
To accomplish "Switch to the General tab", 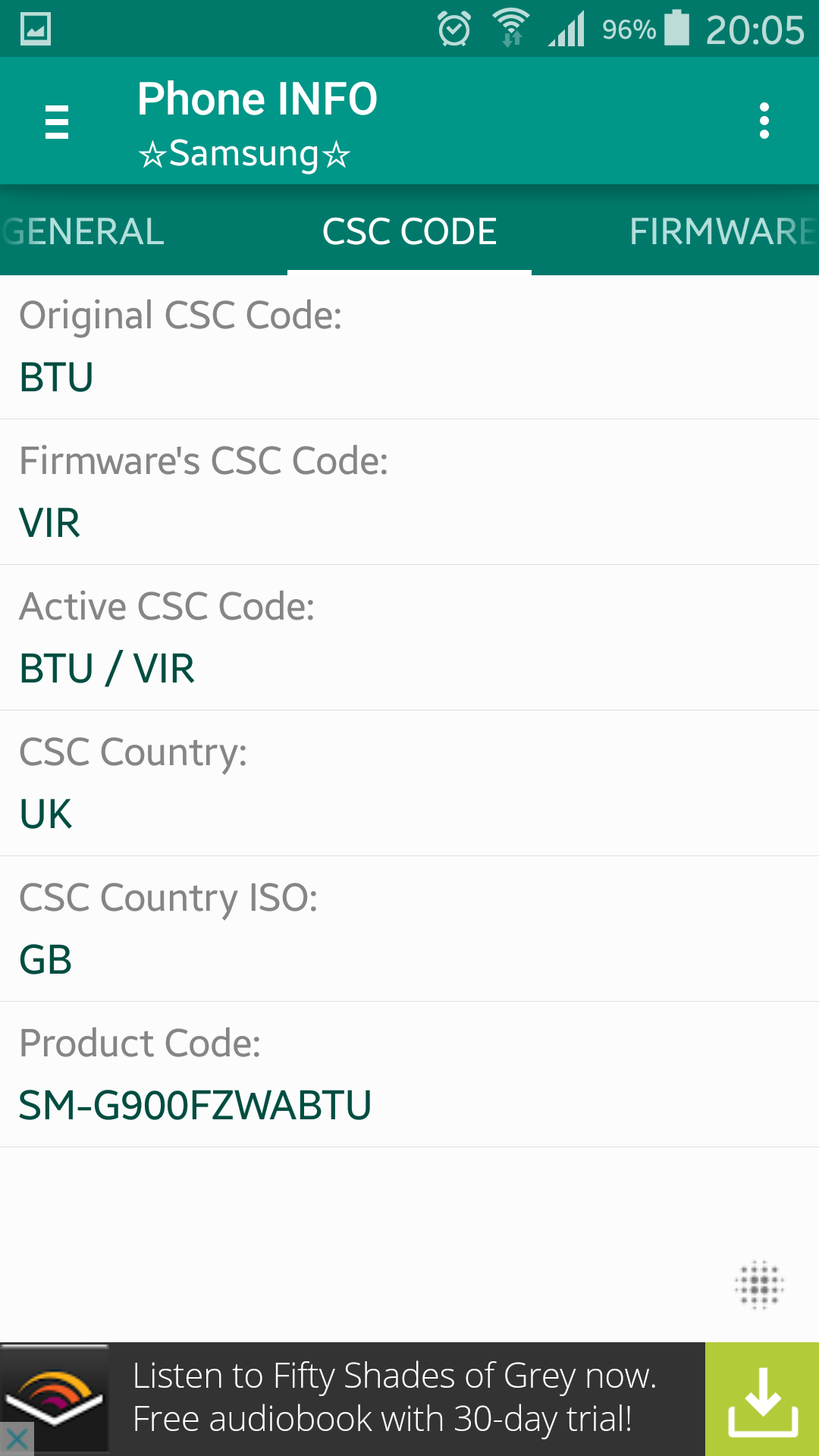I will tap(82, 231).
